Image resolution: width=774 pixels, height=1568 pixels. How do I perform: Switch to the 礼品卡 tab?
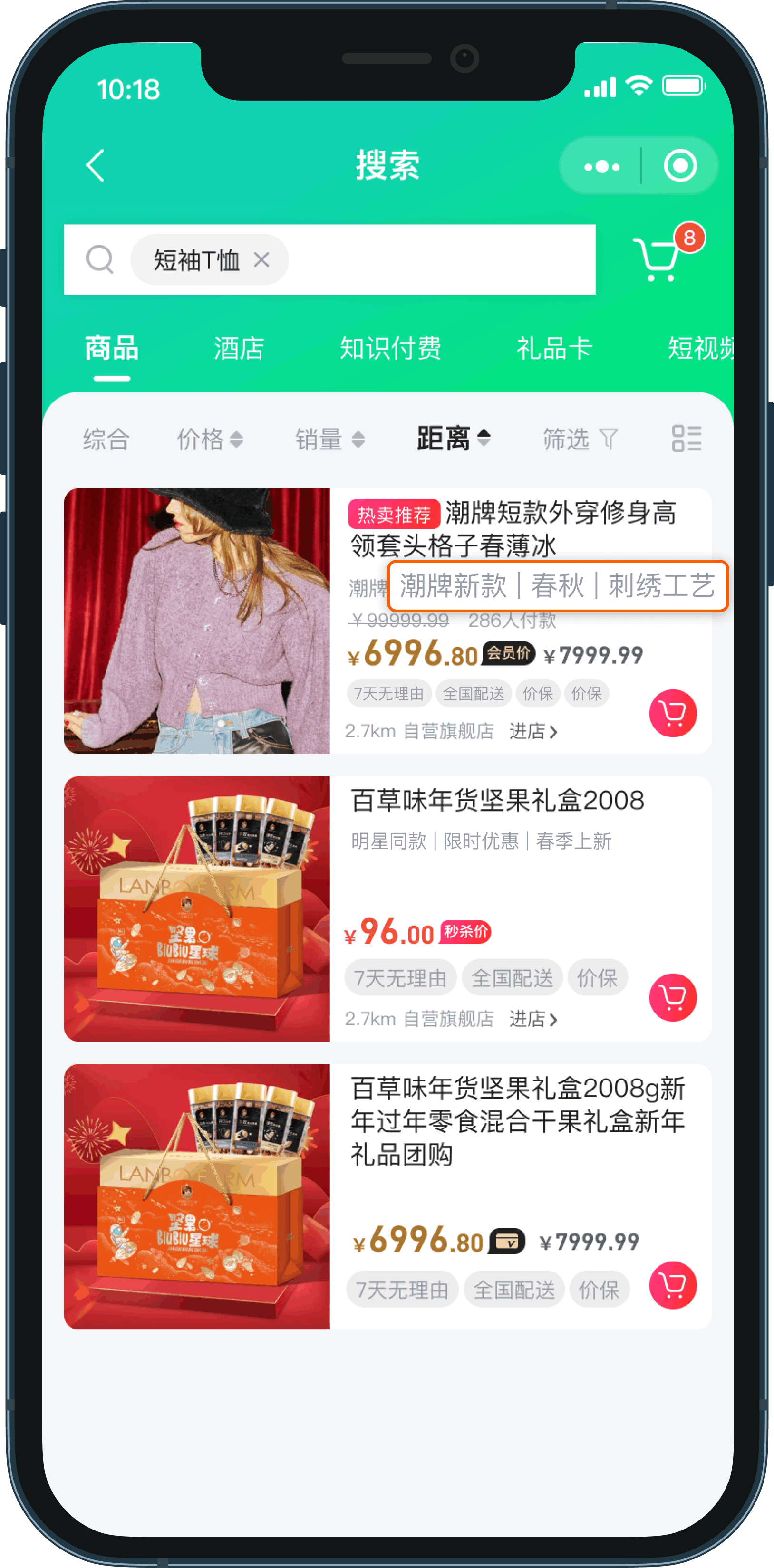[554, 349]
